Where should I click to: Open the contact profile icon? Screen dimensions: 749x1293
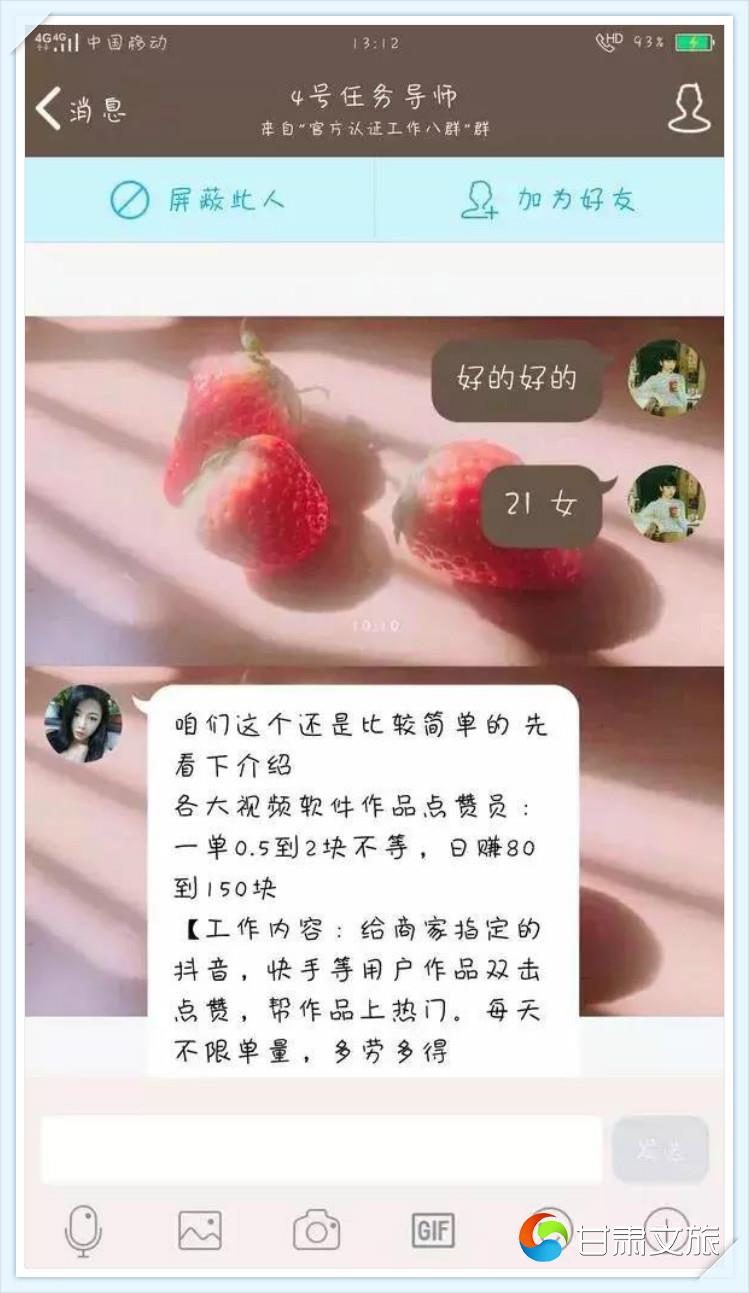pyautogui.click(x=688, y=108)
